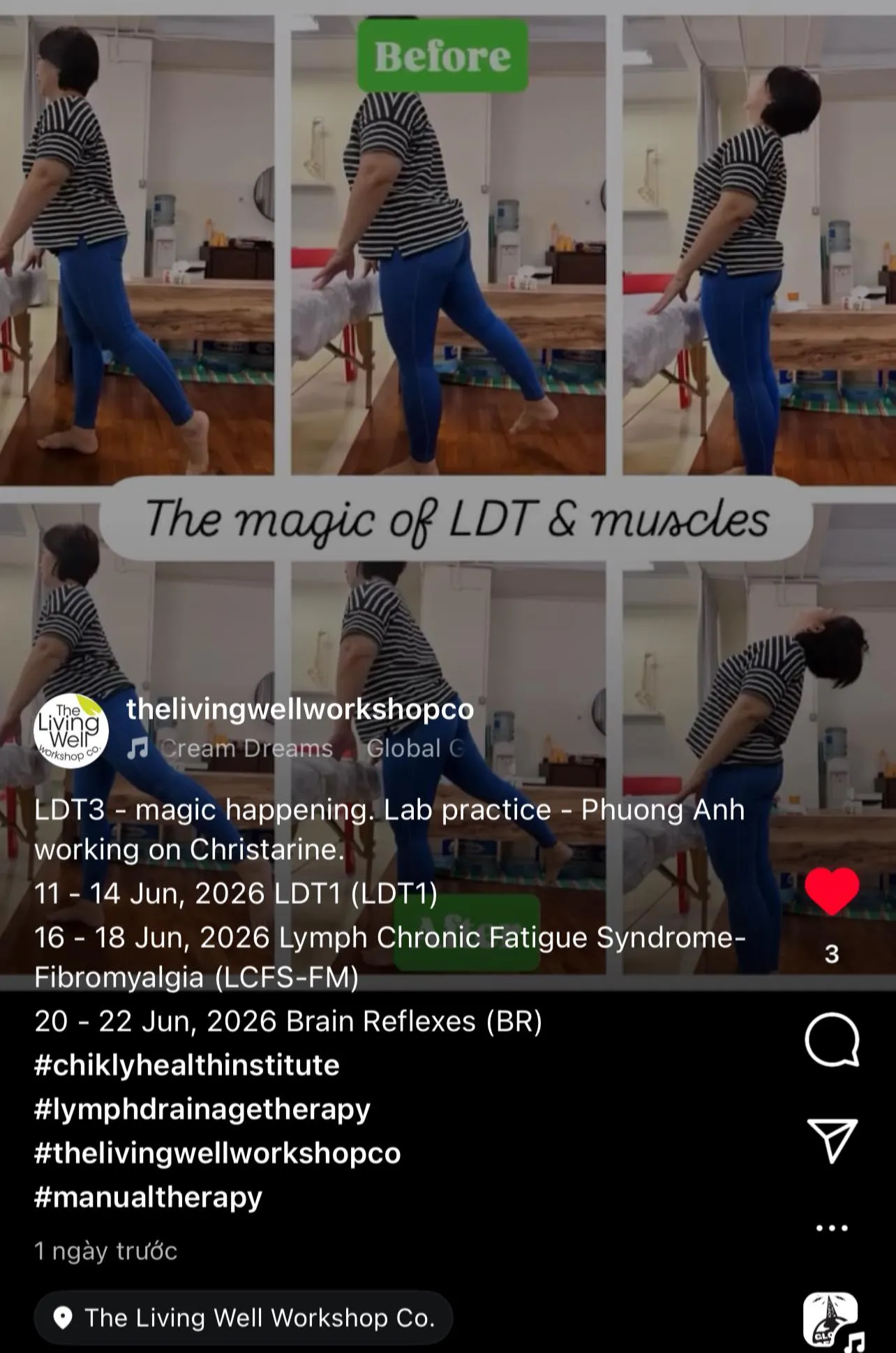Share this reel via the paper plane
The width and height of the screenshot is (896, 1353).
coord(832,1140)
